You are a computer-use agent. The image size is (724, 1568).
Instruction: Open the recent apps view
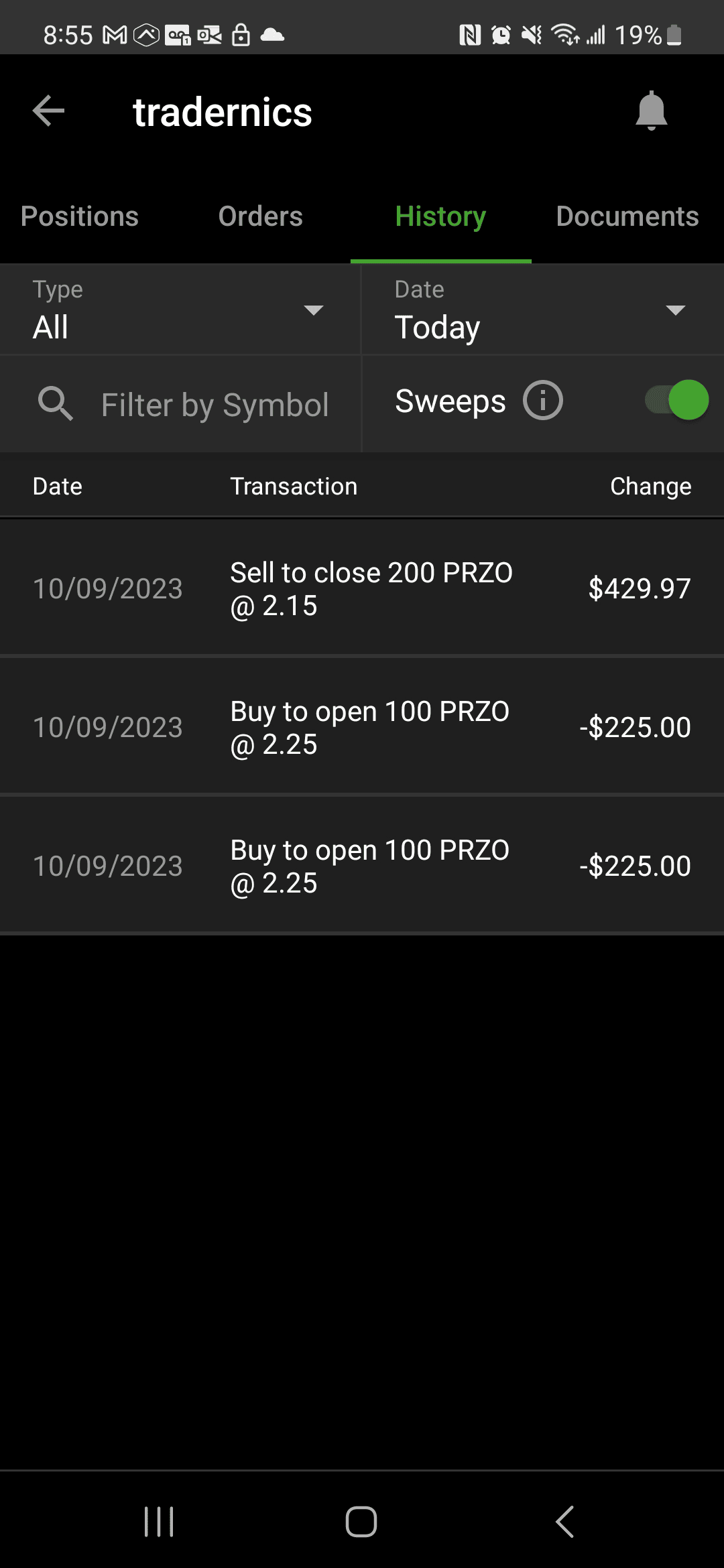[x=159, y=1521]
